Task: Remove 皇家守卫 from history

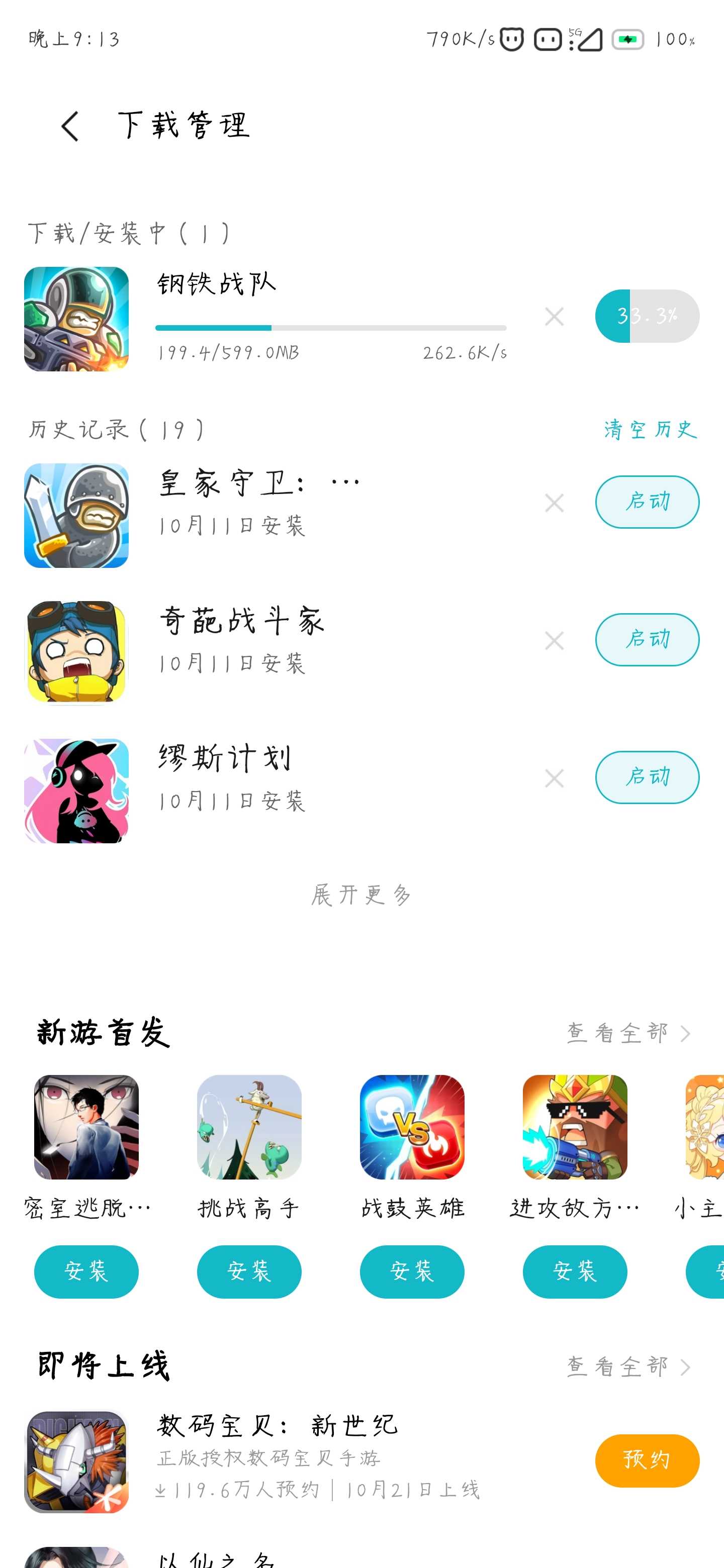Action: pyautogui.click(x=554, y=503)
